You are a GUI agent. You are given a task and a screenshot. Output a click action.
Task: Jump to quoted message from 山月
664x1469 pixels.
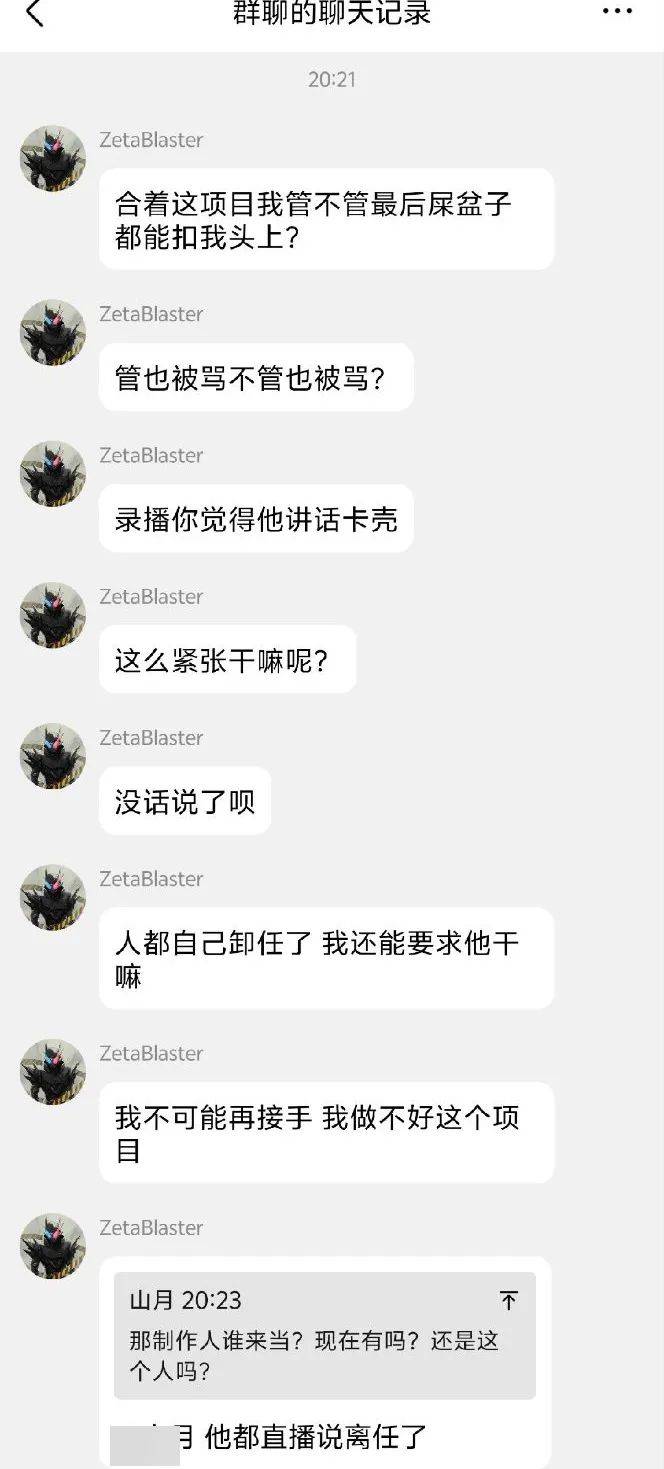pos(508,1300)
